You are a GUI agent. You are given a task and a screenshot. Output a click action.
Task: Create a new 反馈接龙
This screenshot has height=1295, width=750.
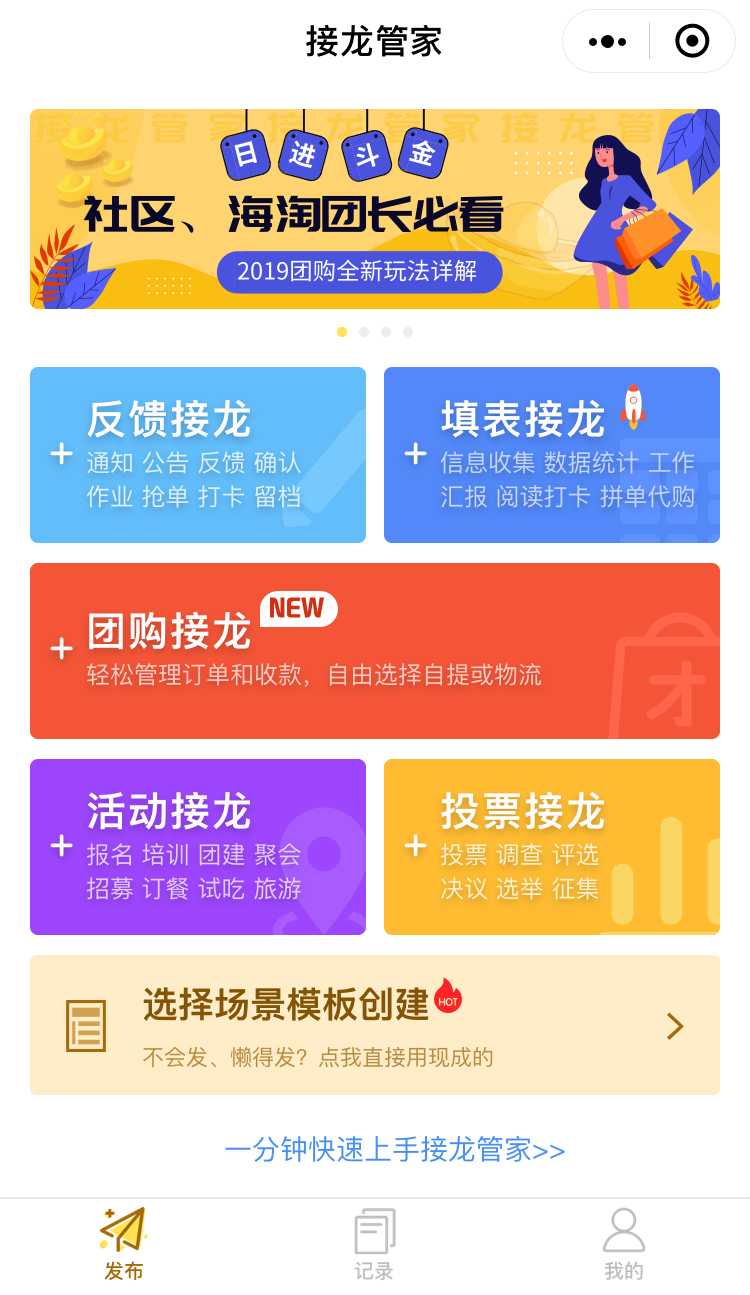[198, 455]
